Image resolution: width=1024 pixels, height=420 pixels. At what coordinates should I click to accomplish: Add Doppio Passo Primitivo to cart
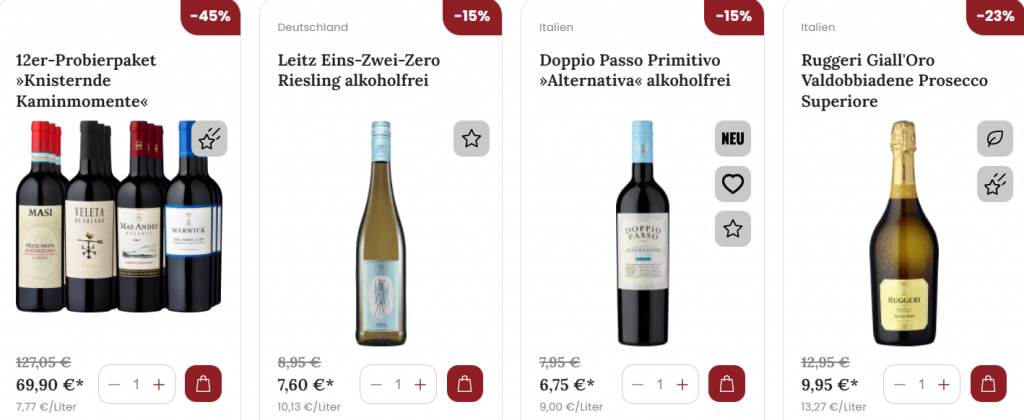(x=727, y=384)
